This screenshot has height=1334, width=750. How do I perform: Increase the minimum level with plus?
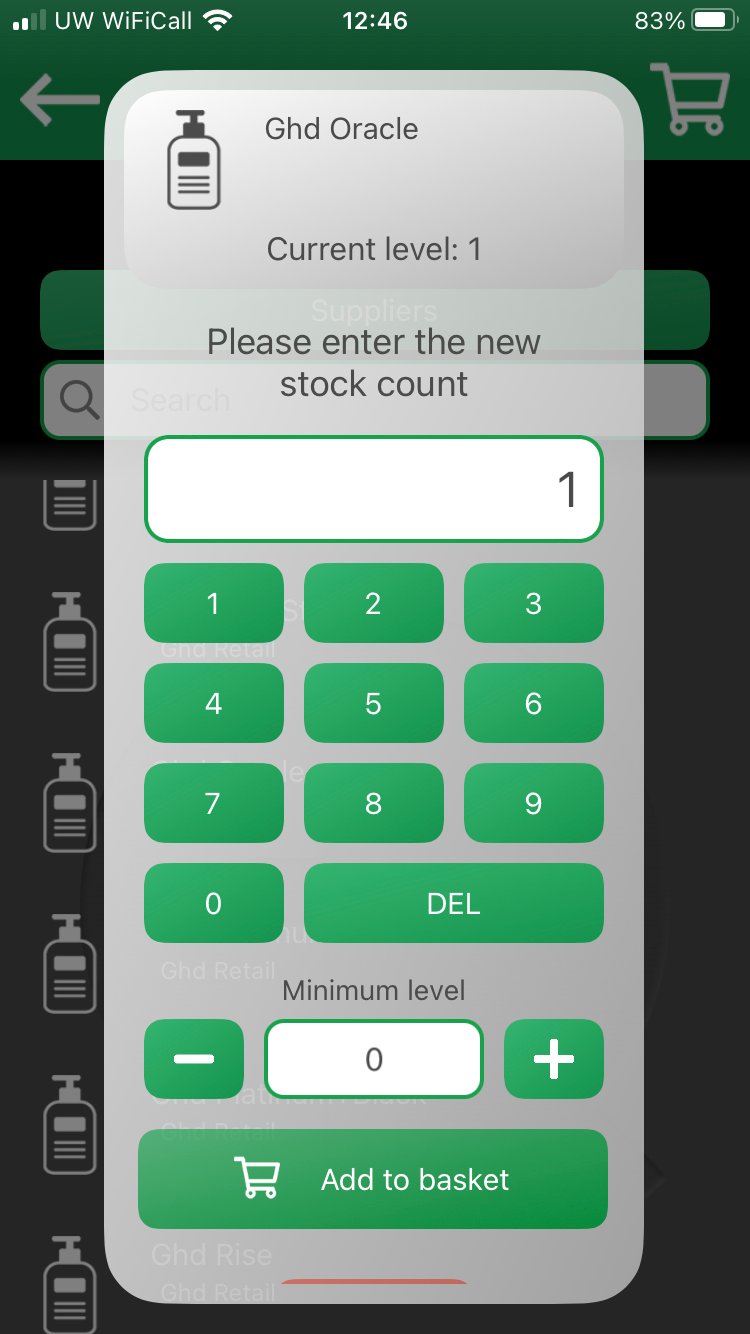553,1059
